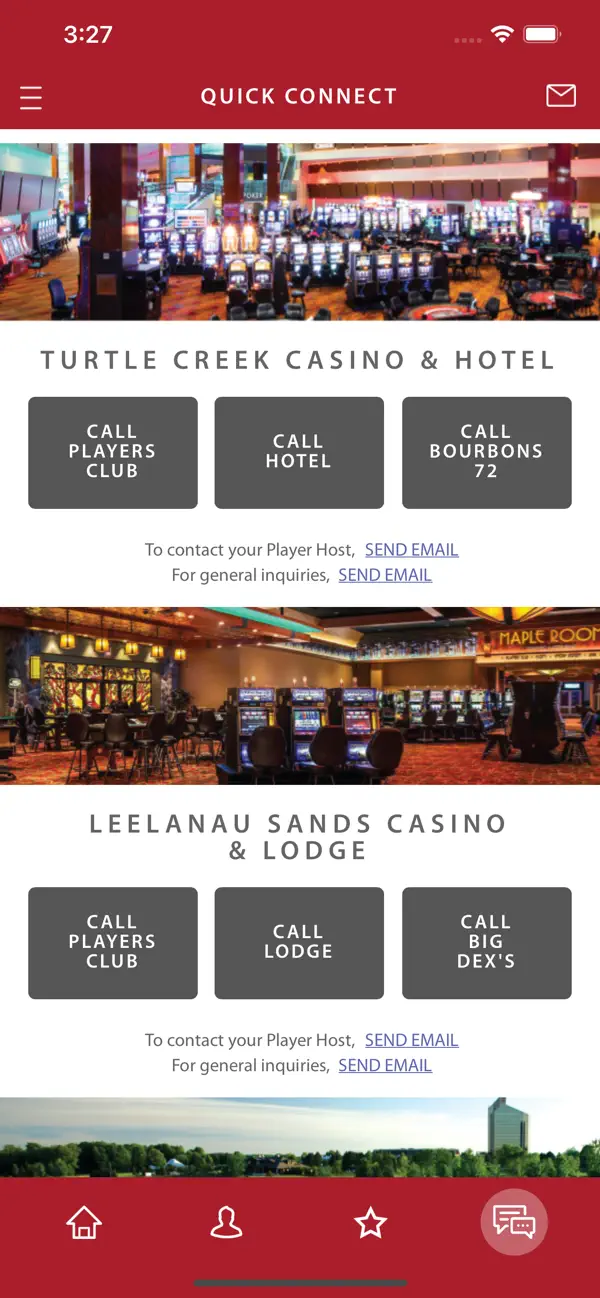Open the favorites star tab
The width and height of the screenshot is (600, 1298).
(x=371, y=1222)
